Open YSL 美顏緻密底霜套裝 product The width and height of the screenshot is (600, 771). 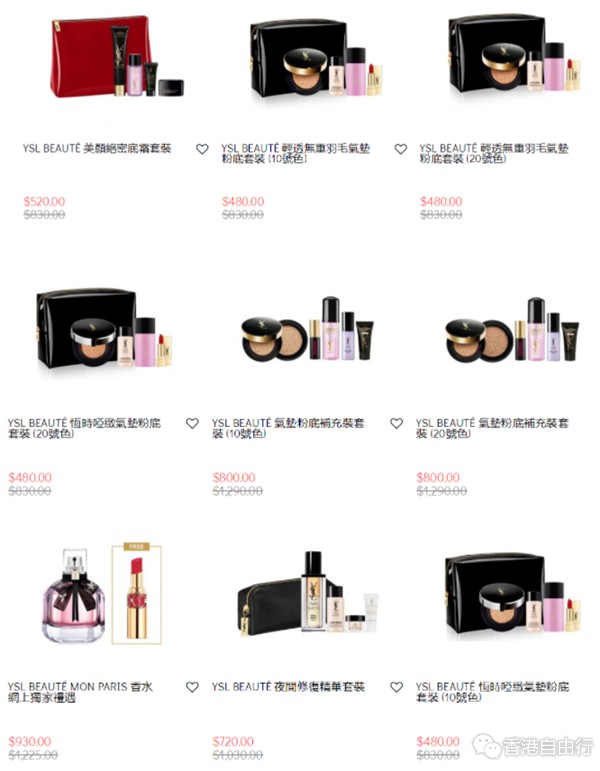click(97, 149)
